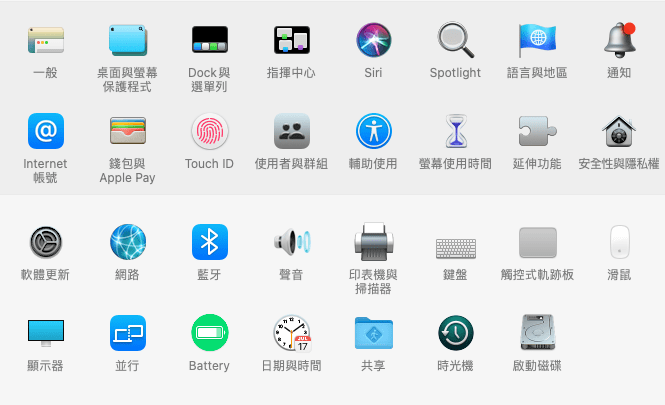The height and width of the screenshot is (405, 665).
Task: Open 時光機 Time Machine settings
Action: click(x=455, y=332)
